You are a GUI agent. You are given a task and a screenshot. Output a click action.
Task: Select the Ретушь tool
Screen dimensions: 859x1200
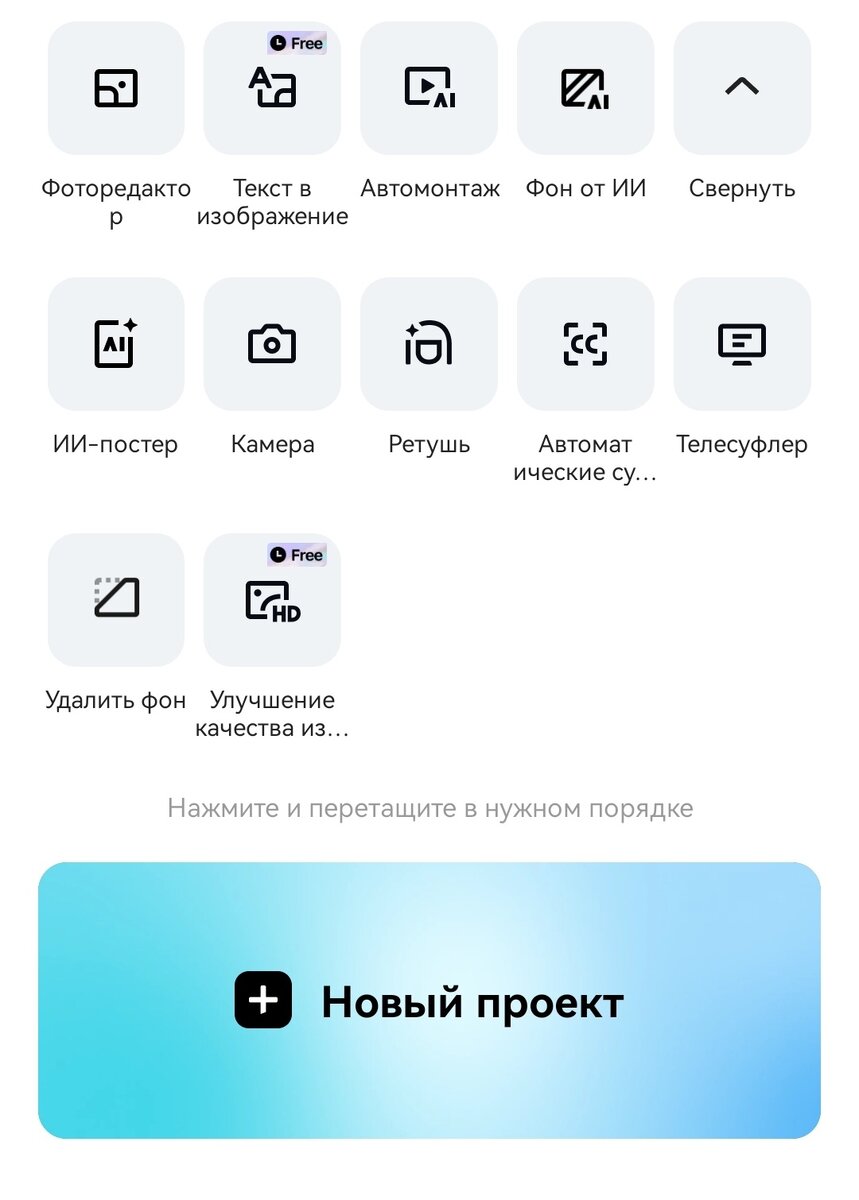pyautogui.click(x=428, y=343)
